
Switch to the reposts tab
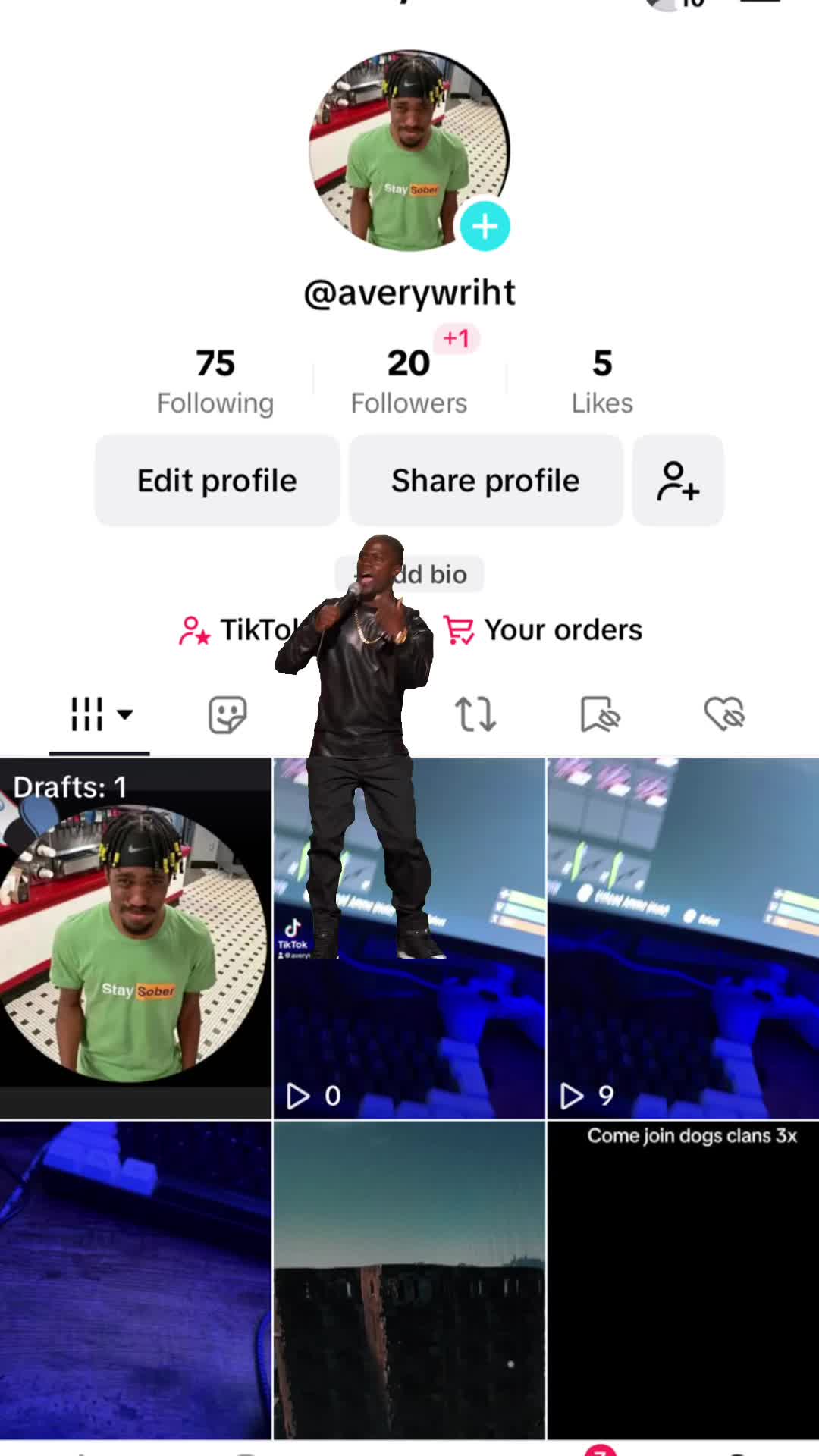pos(475,714)
